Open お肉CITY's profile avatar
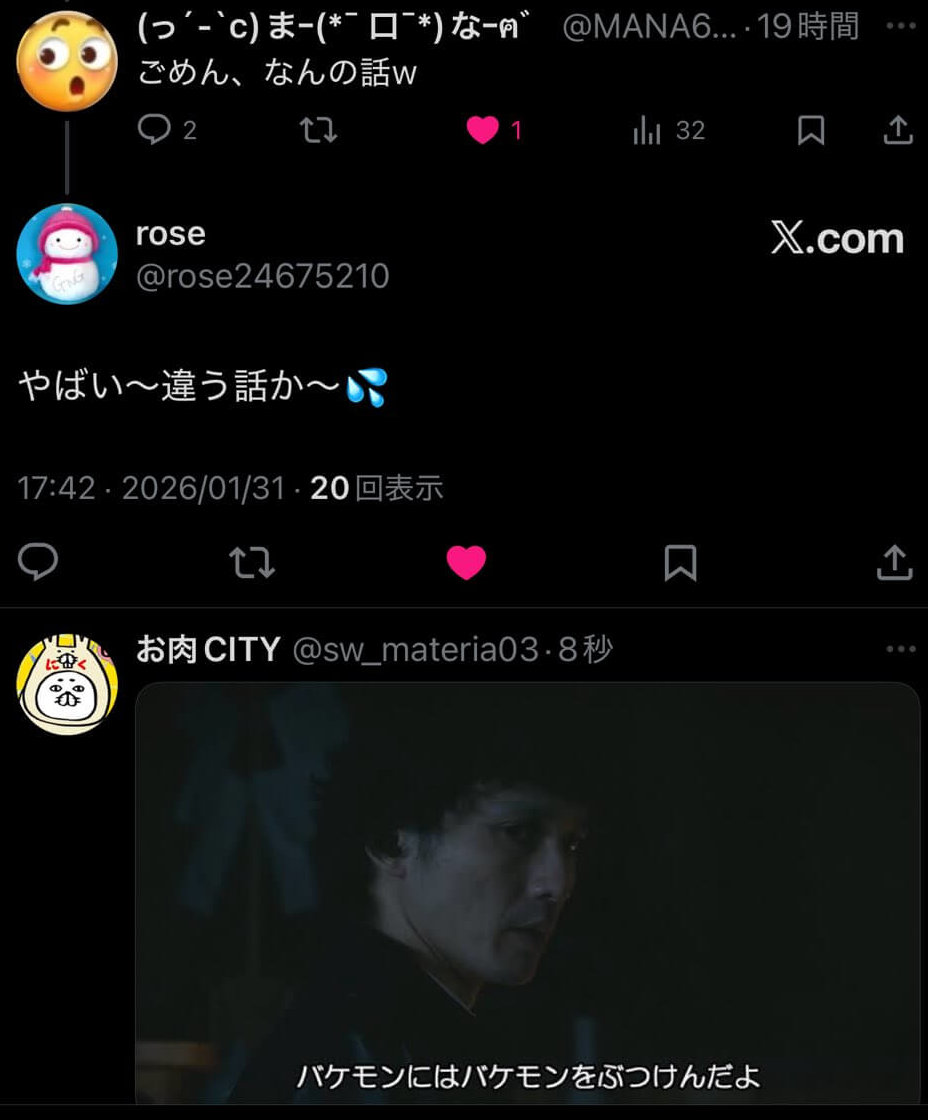Image resolution: width=928 pixels, height=1120 pixels. coord(67,683)
